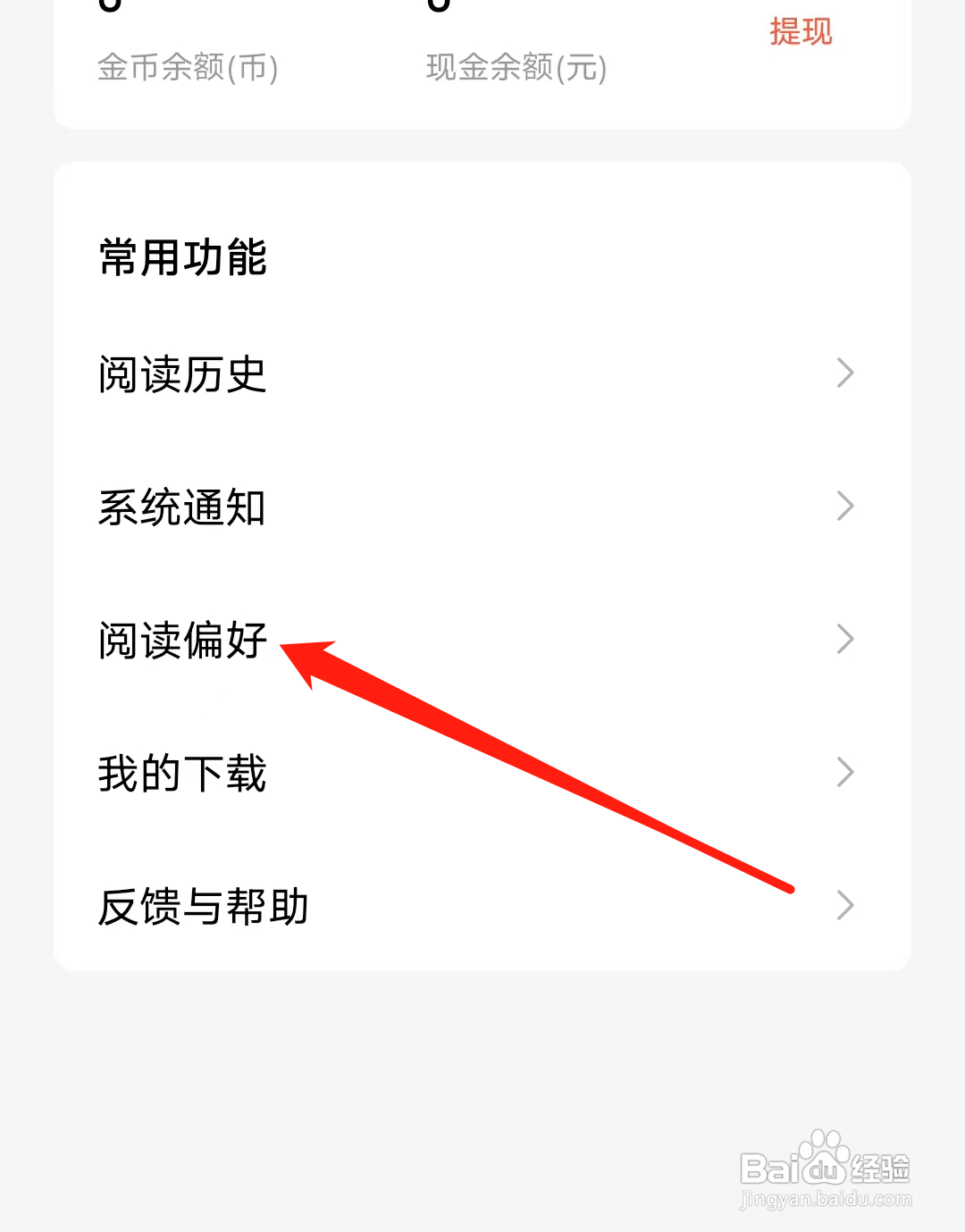Expand the chevron next to 阅读历史

coord(844,373)
